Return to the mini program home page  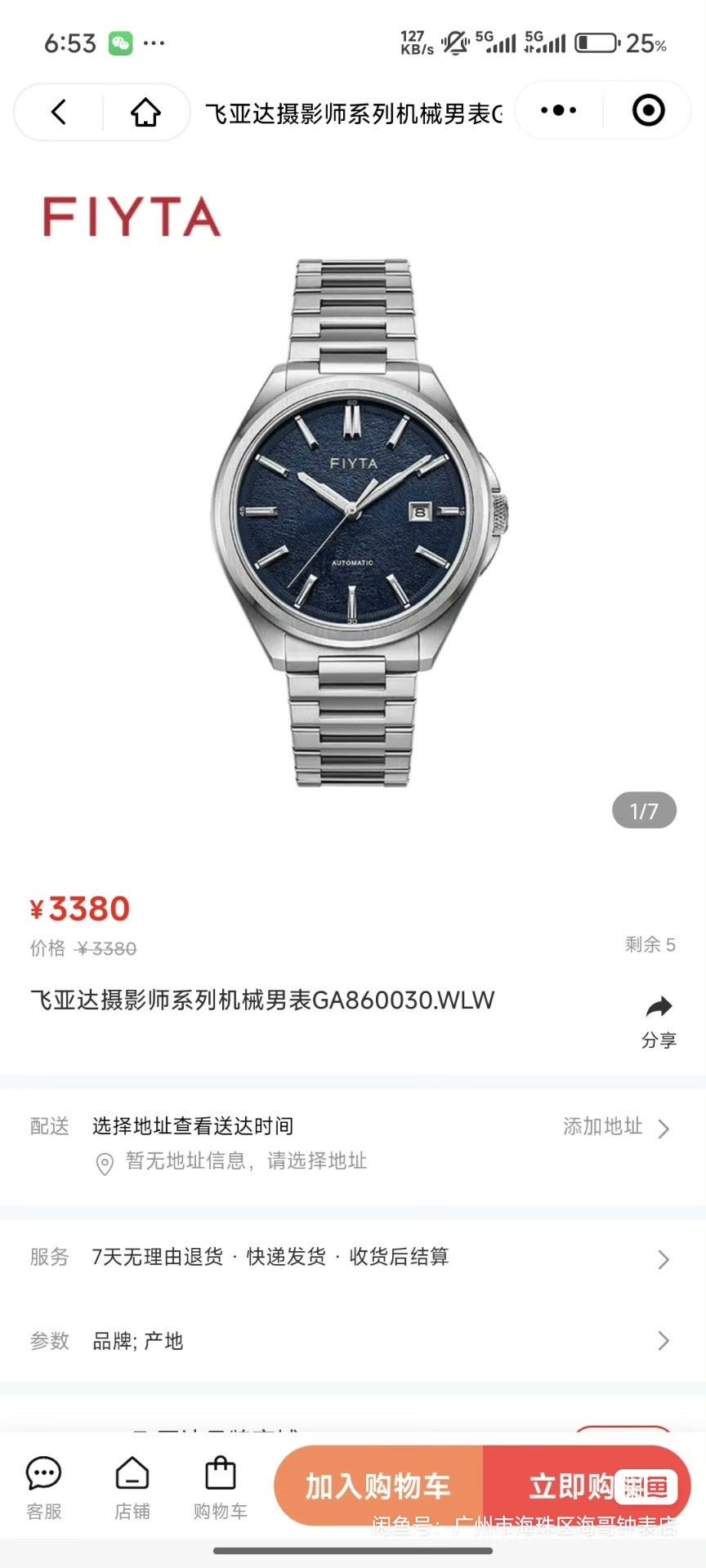145,112
